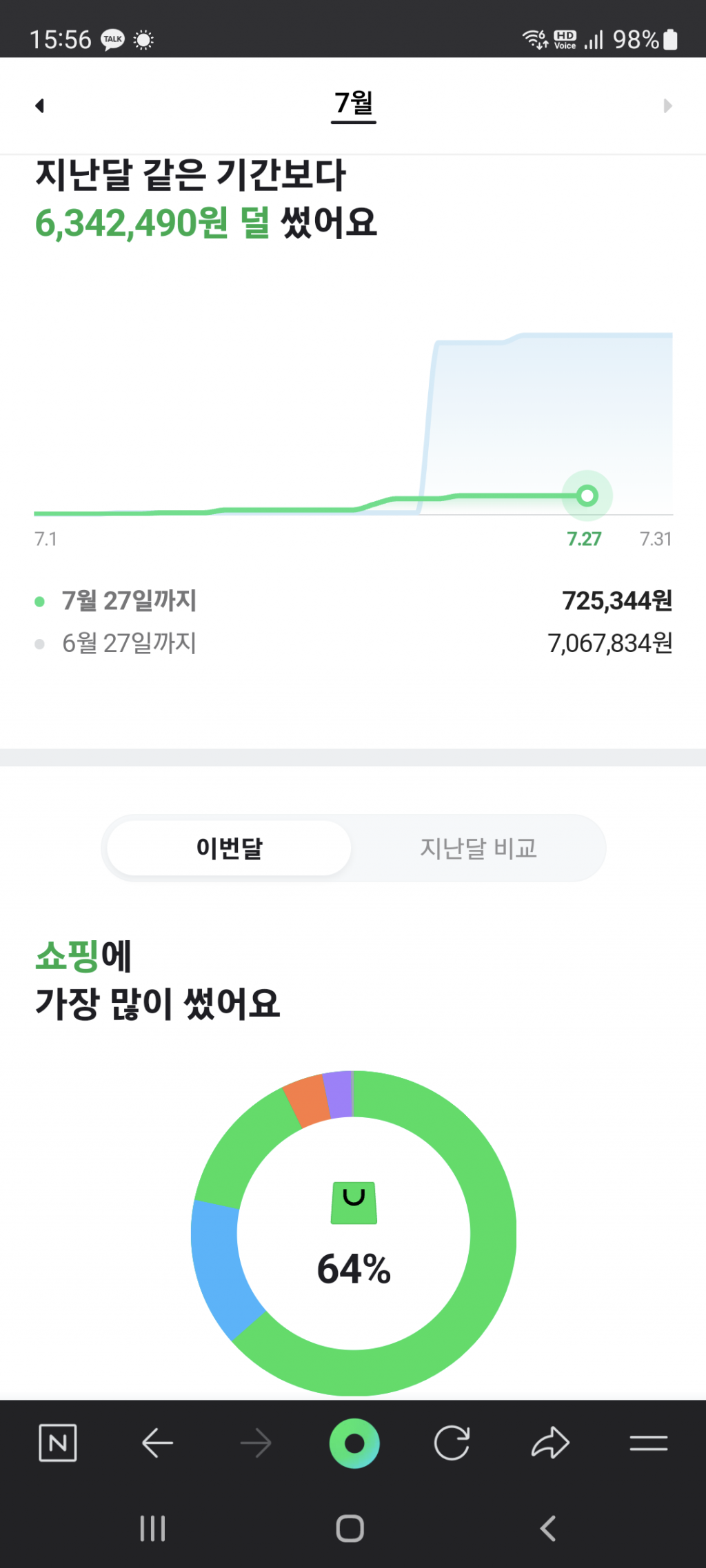Open recent apps from system bar
This screenshot has width=706, height=1568.
pyautogui.click(x=152, y=1528)
